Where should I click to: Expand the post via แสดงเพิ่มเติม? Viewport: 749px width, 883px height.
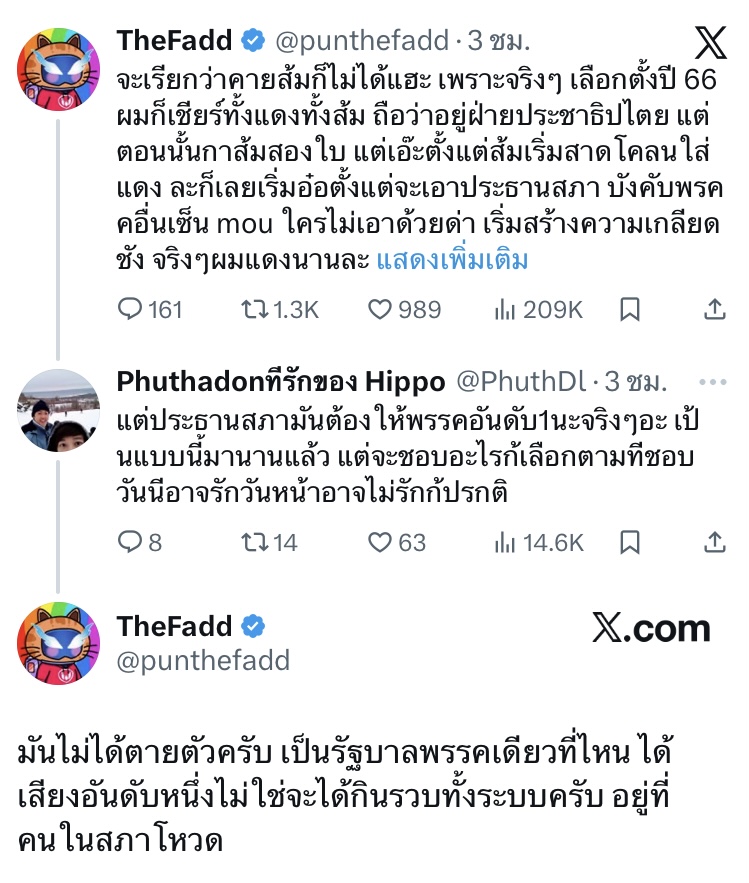click(x=452, y=261)
